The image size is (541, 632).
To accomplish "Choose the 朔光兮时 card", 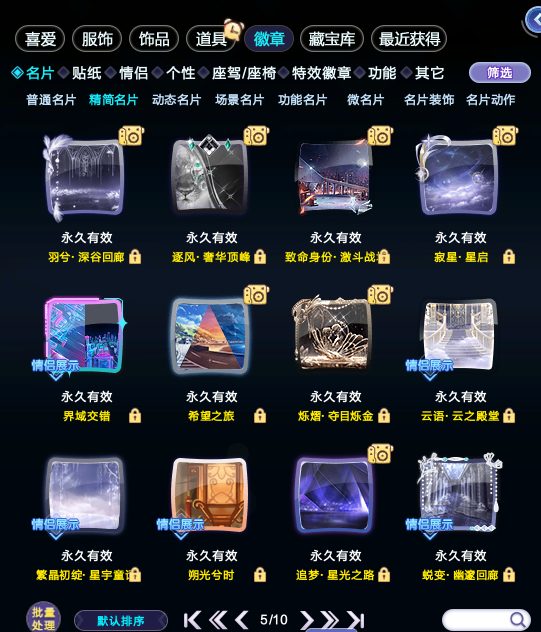I will point(209,495).
